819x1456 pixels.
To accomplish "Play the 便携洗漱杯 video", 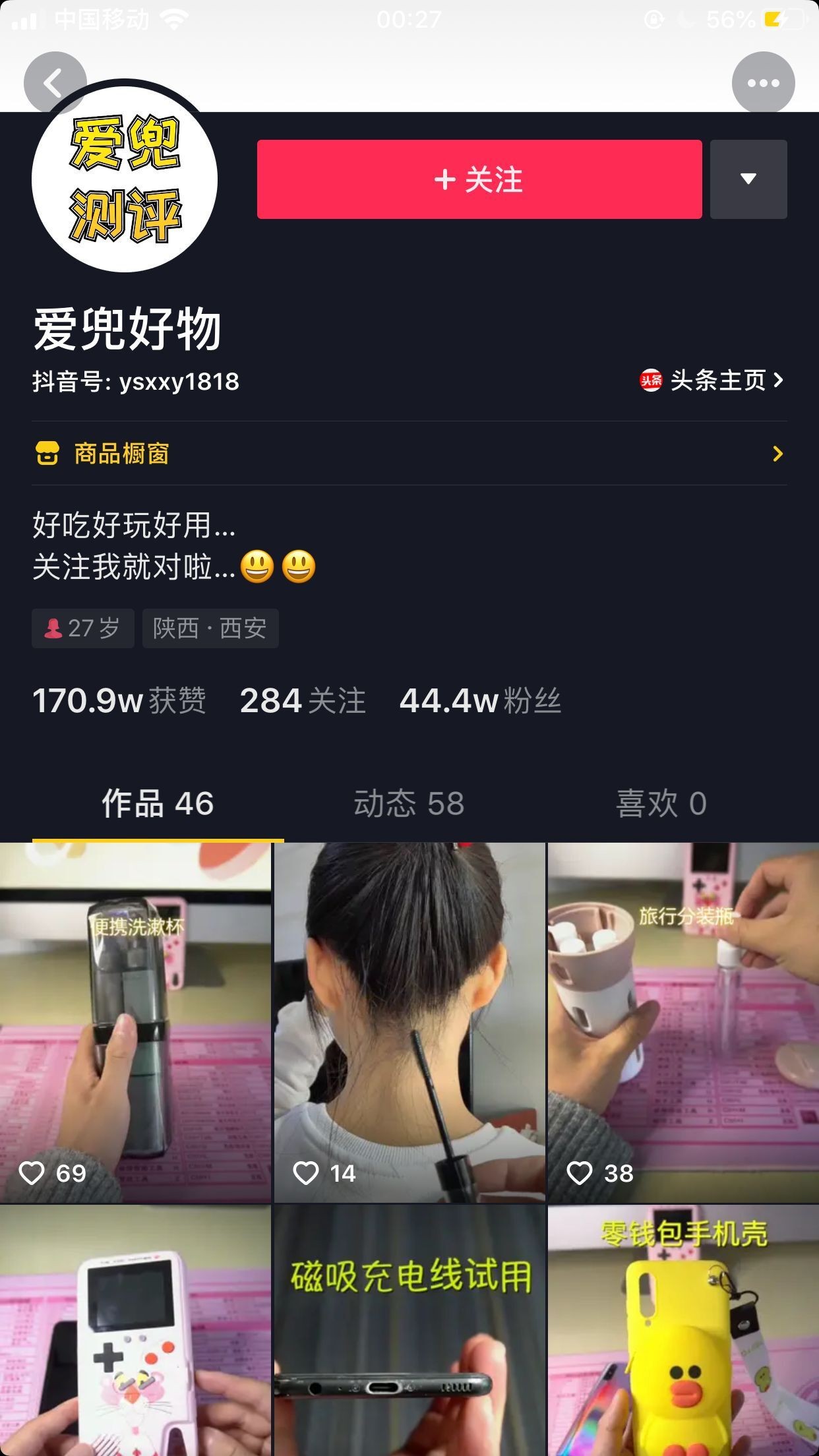I will (135, 1022).
